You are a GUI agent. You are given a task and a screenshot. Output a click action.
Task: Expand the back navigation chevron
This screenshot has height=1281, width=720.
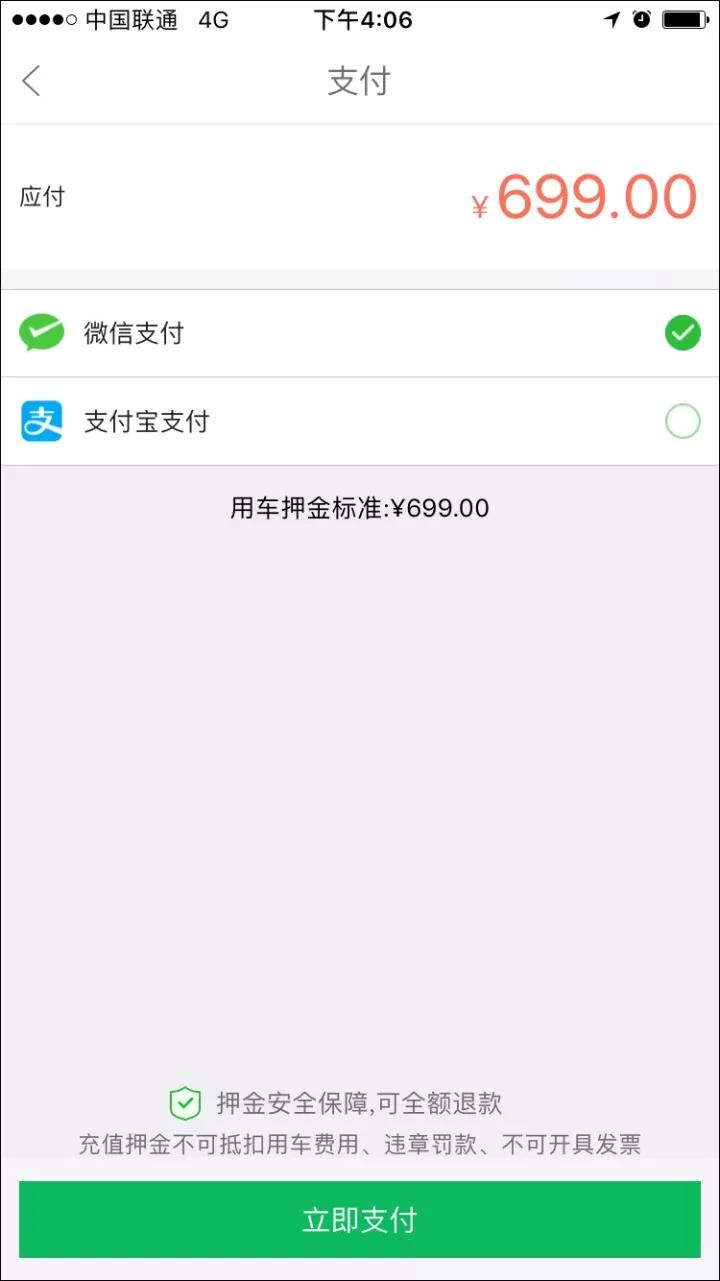coord(31,80)
